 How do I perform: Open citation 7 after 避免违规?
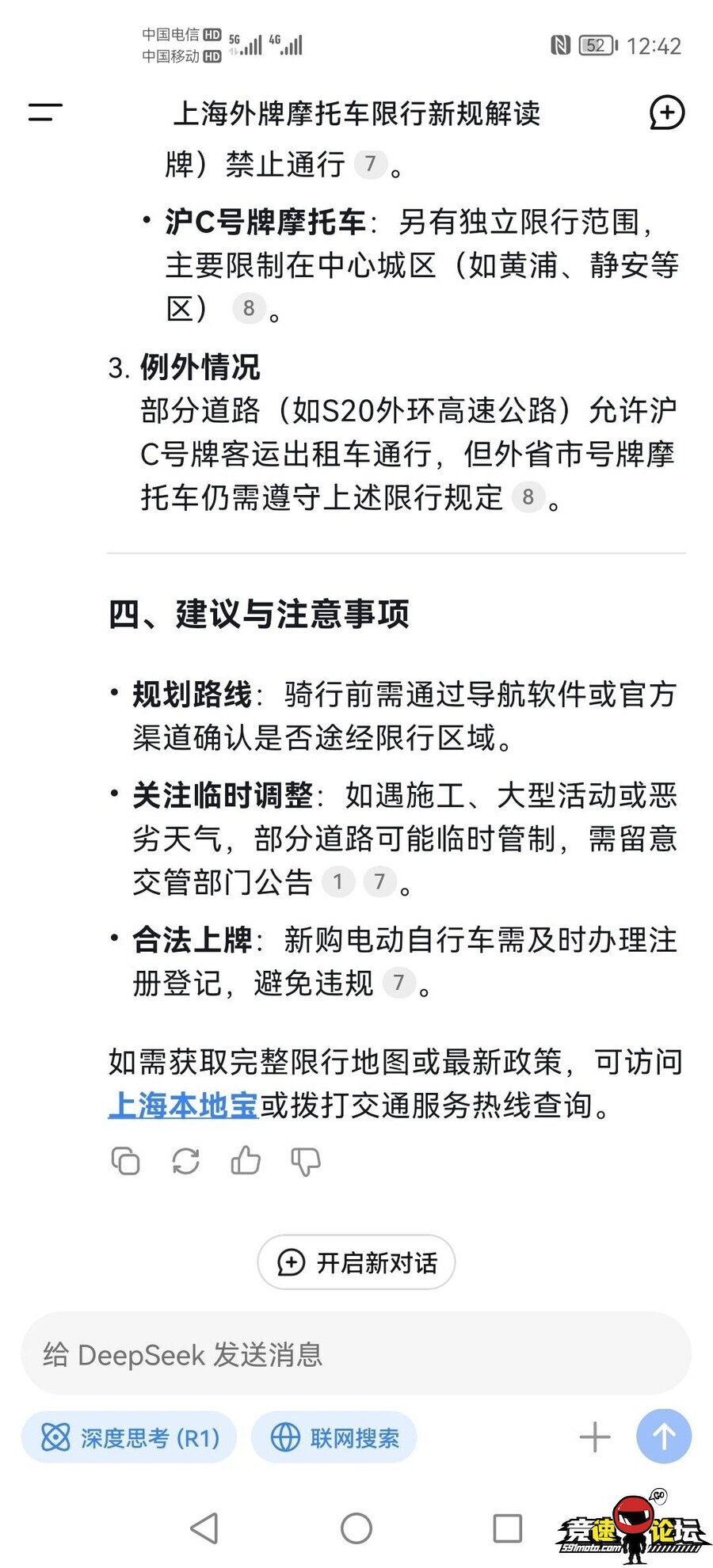398,983
